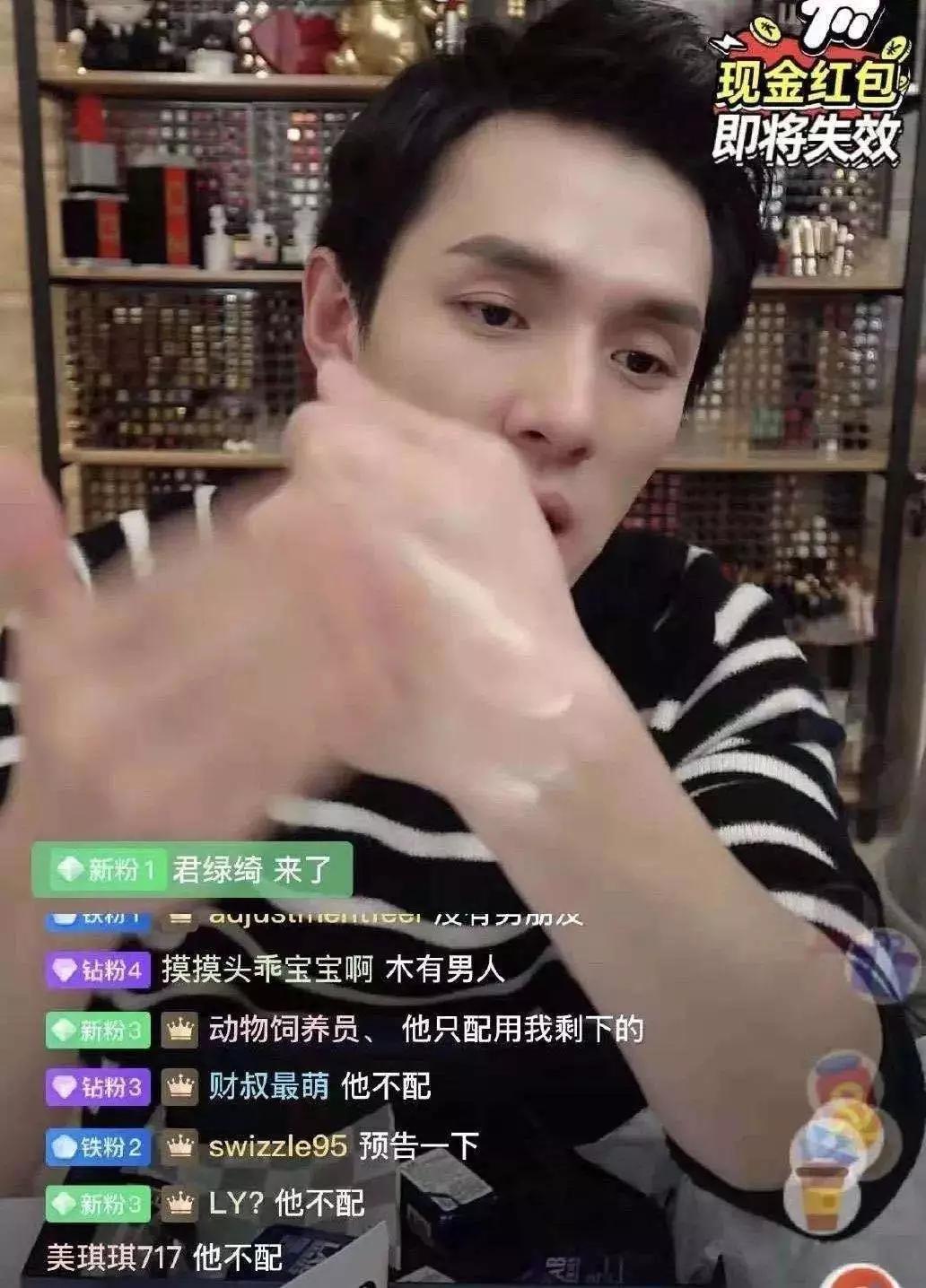The height and width of the screenshot is (1288, 926).
Task: Select the 摸摸头乖宝宝啊 comment
Action: tap(332, 970)
